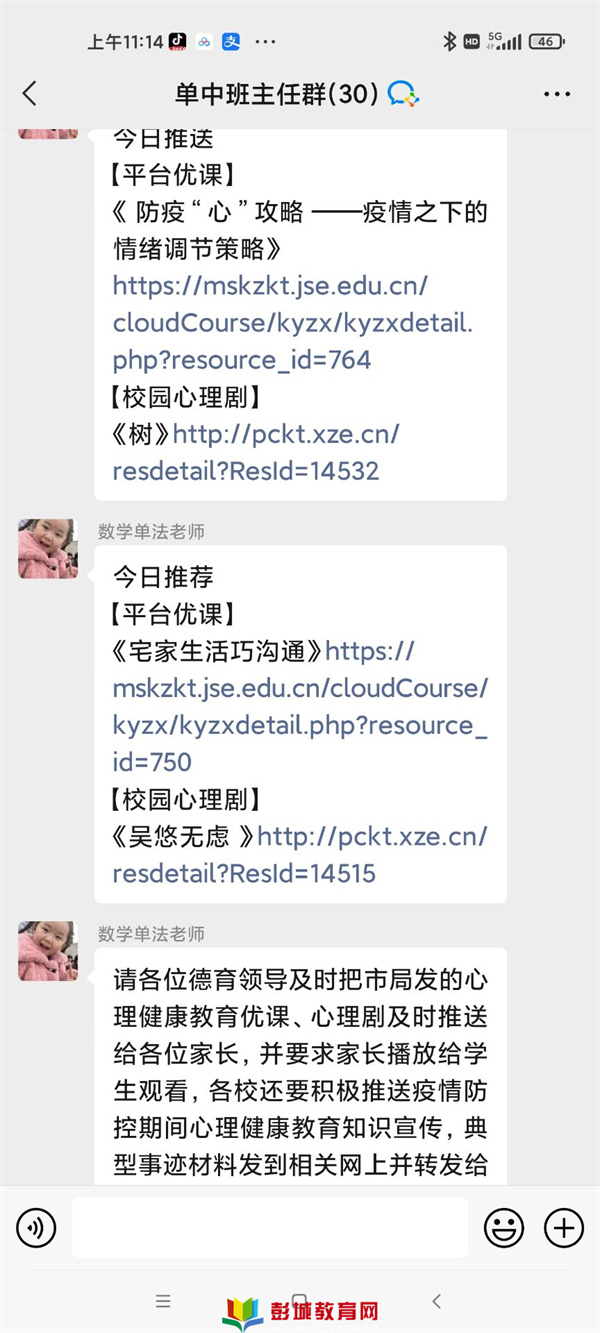This screenshot has width=600, height=1333.
Task: Open the group chat overflow menu
Action: pyautogui.click(x=557, y=94)
